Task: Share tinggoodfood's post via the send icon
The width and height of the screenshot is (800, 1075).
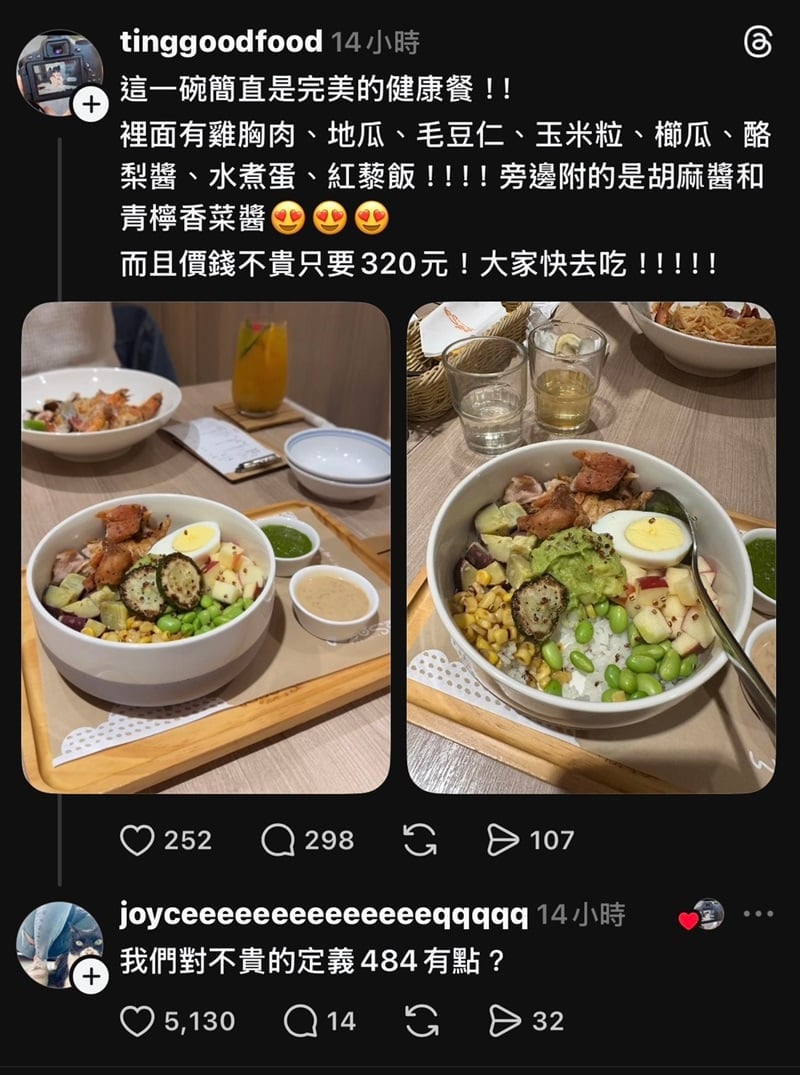Action: pos(503,840)
